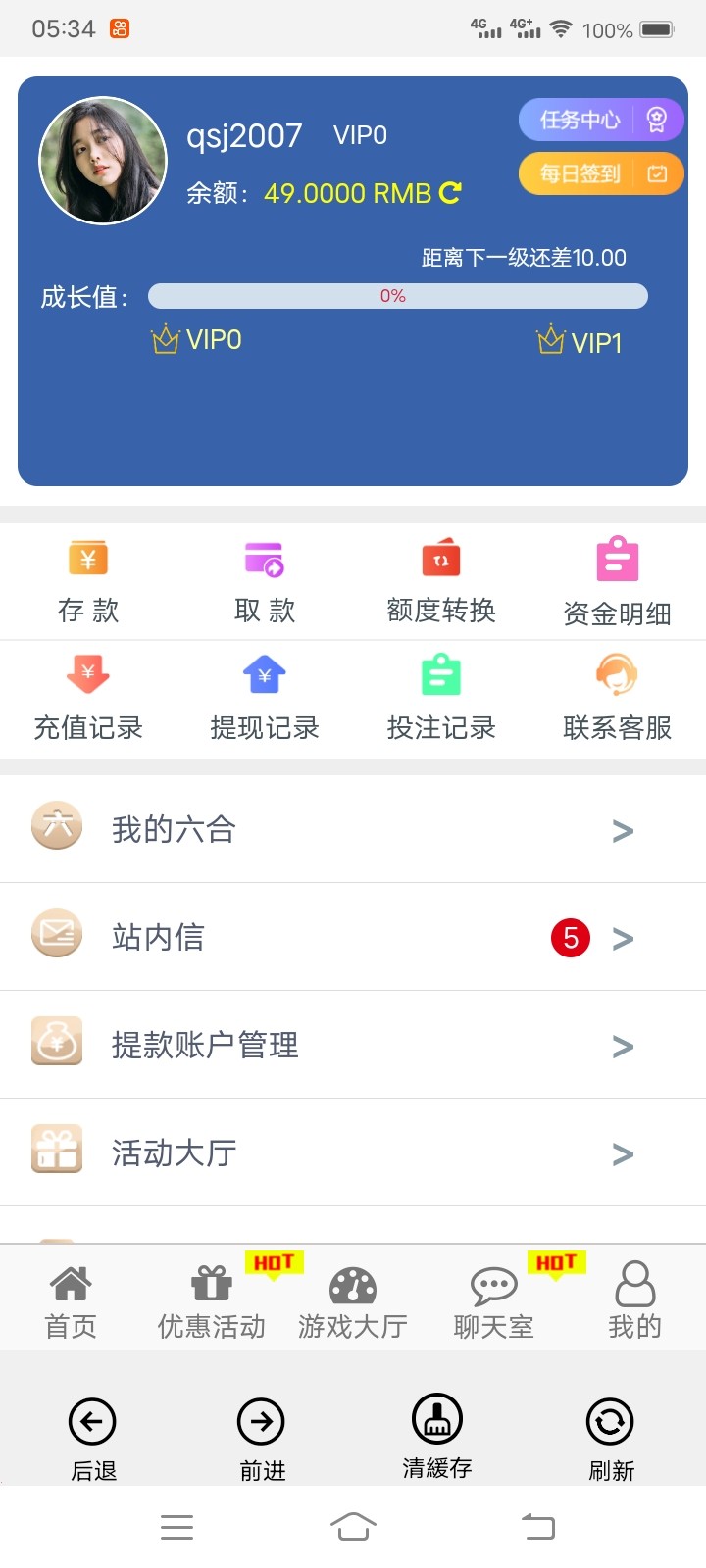Open 站内信 with unread messages
The width and height of the screenshot is (706, 1568).
pyautogui.click(x=353, y=937)
